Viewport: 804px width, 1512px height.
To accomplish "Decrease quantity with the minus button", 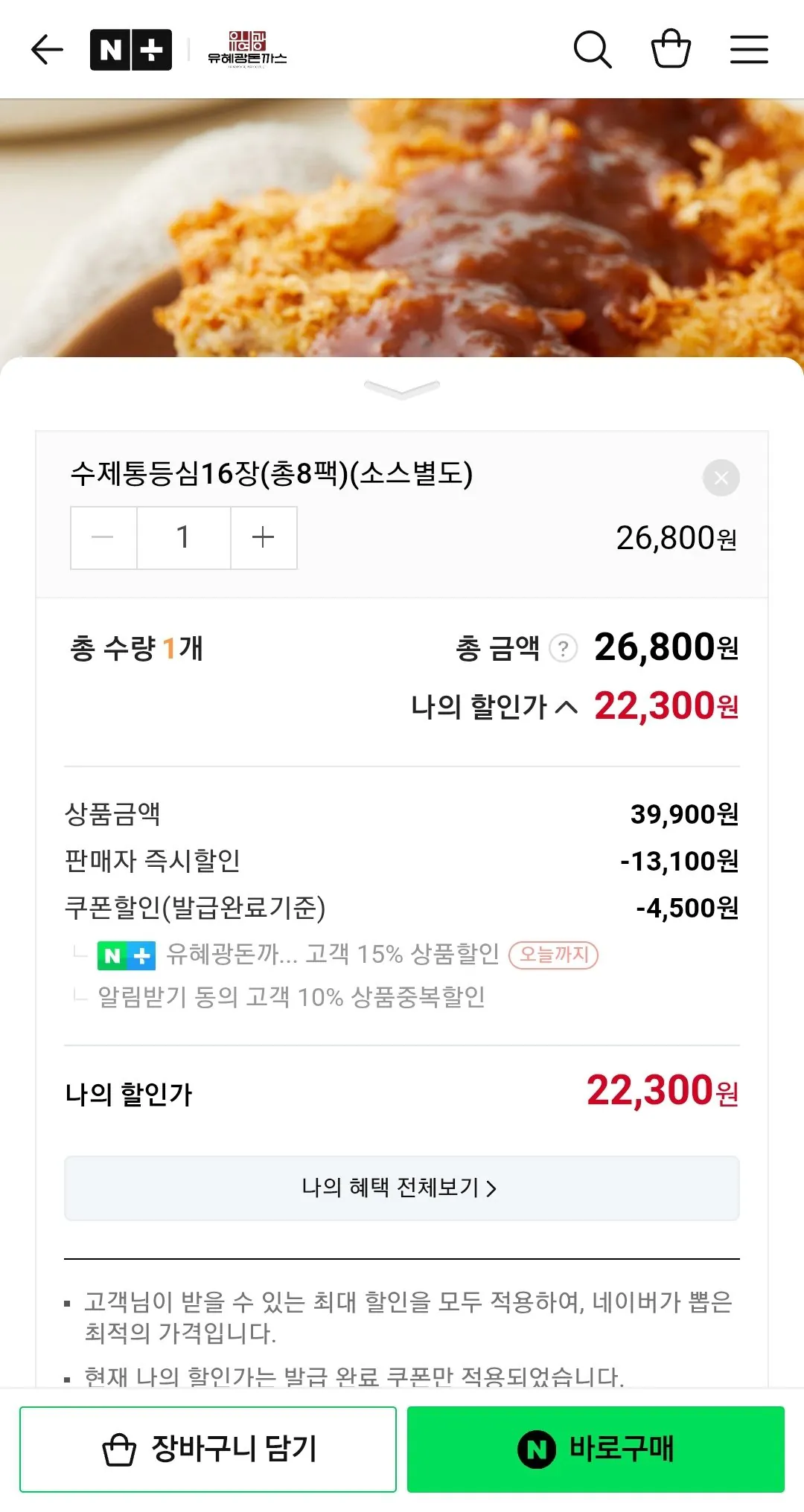I will (x=103, y=537).
